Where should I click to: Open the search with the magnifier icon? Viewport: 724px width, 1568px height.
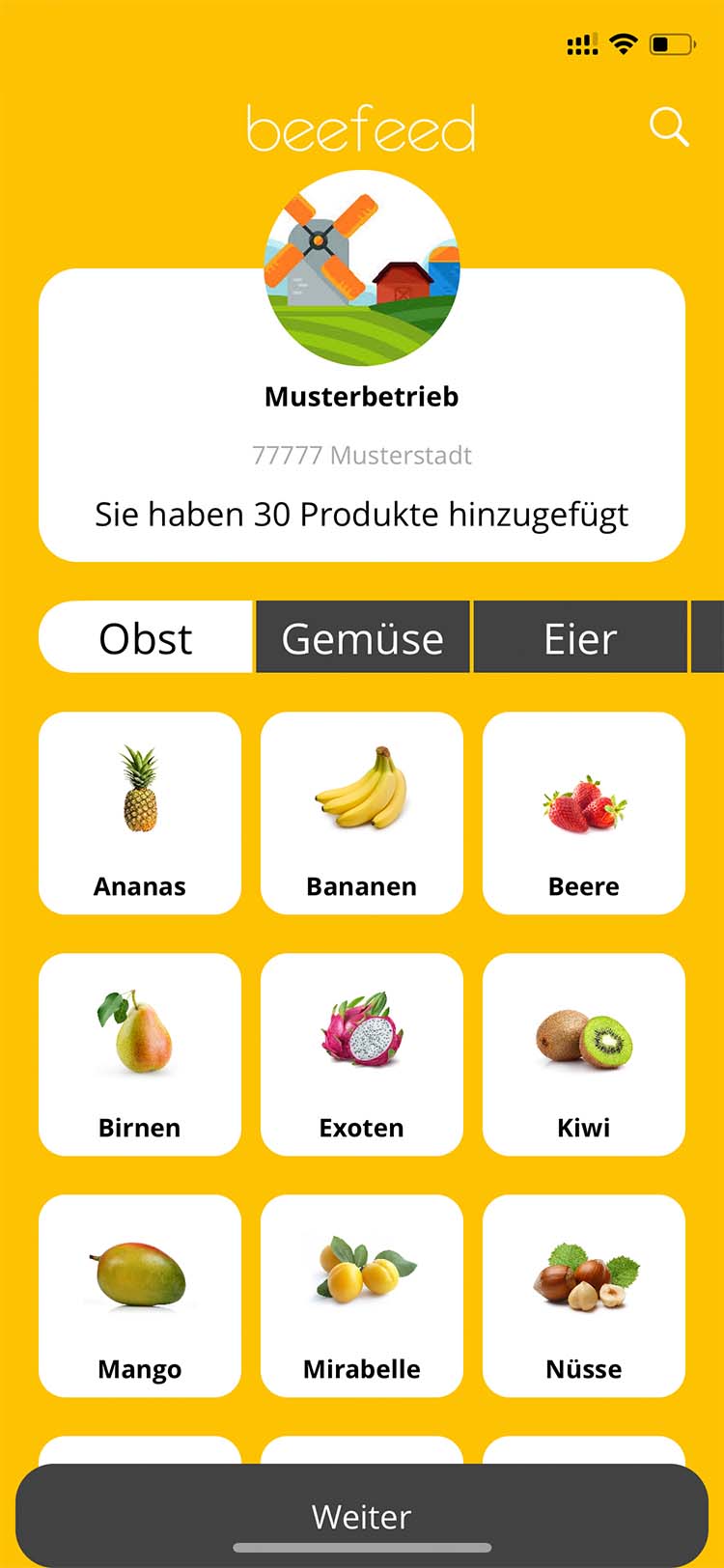pyautogui.click(x=669, y=126)
